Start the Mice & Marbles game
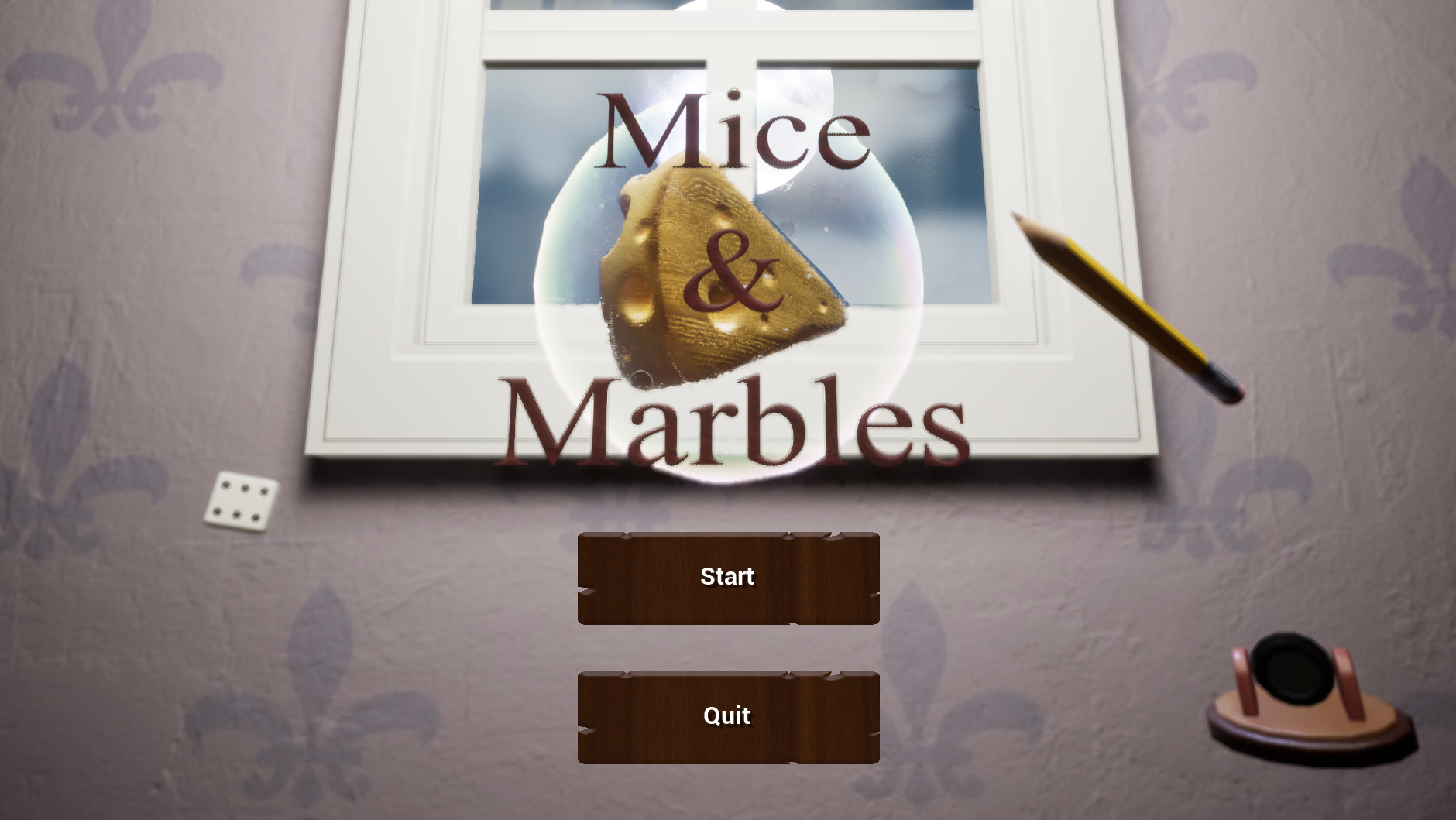 pos(728,578)
